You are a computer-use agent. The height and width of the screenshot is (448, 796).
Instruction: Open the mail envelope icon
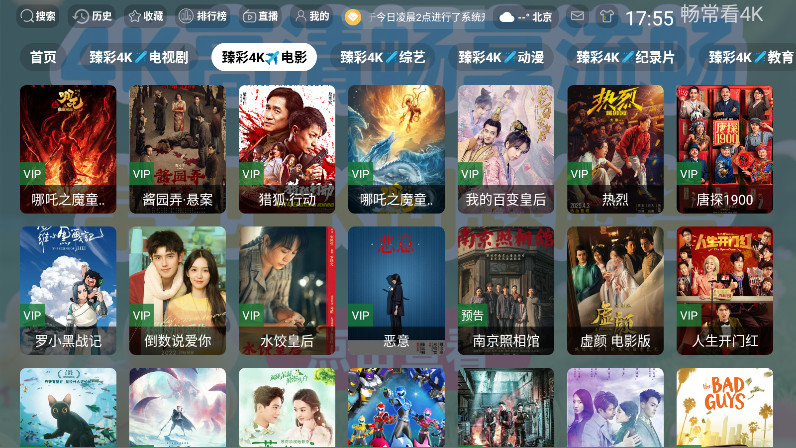click(577, 17)
